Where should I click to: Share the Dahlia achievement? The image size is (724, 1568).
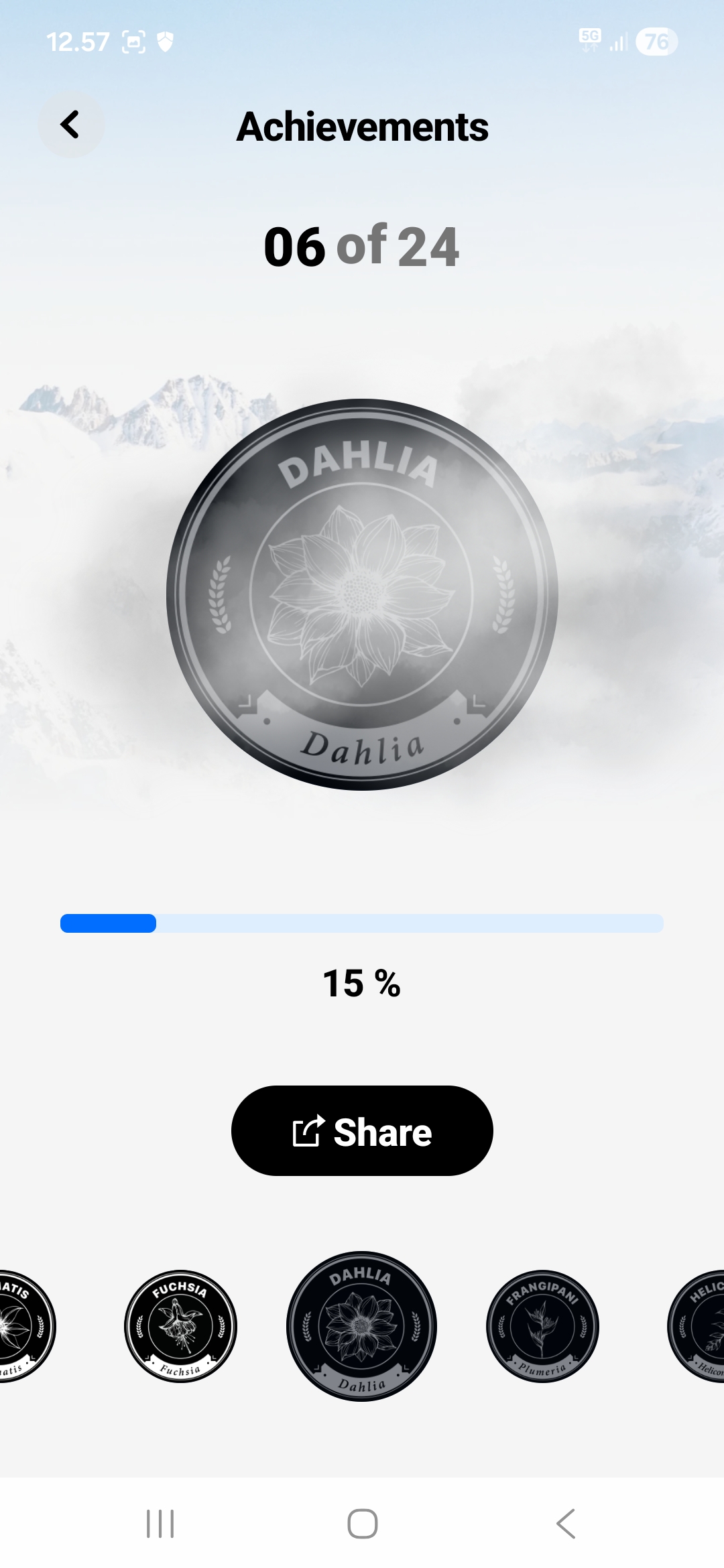(x=362, y=1131)
